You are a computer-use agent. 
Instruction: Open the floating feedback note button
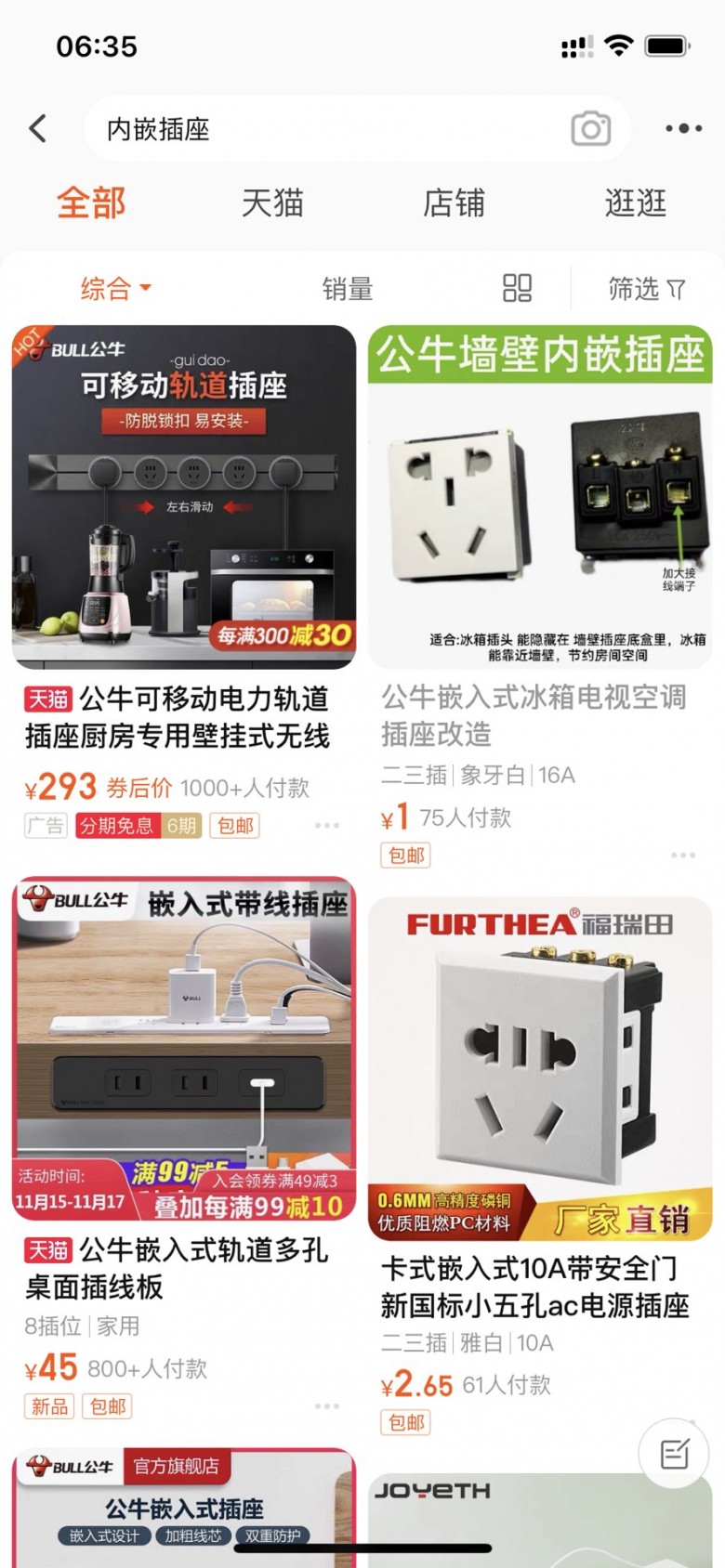[674, 1454]
